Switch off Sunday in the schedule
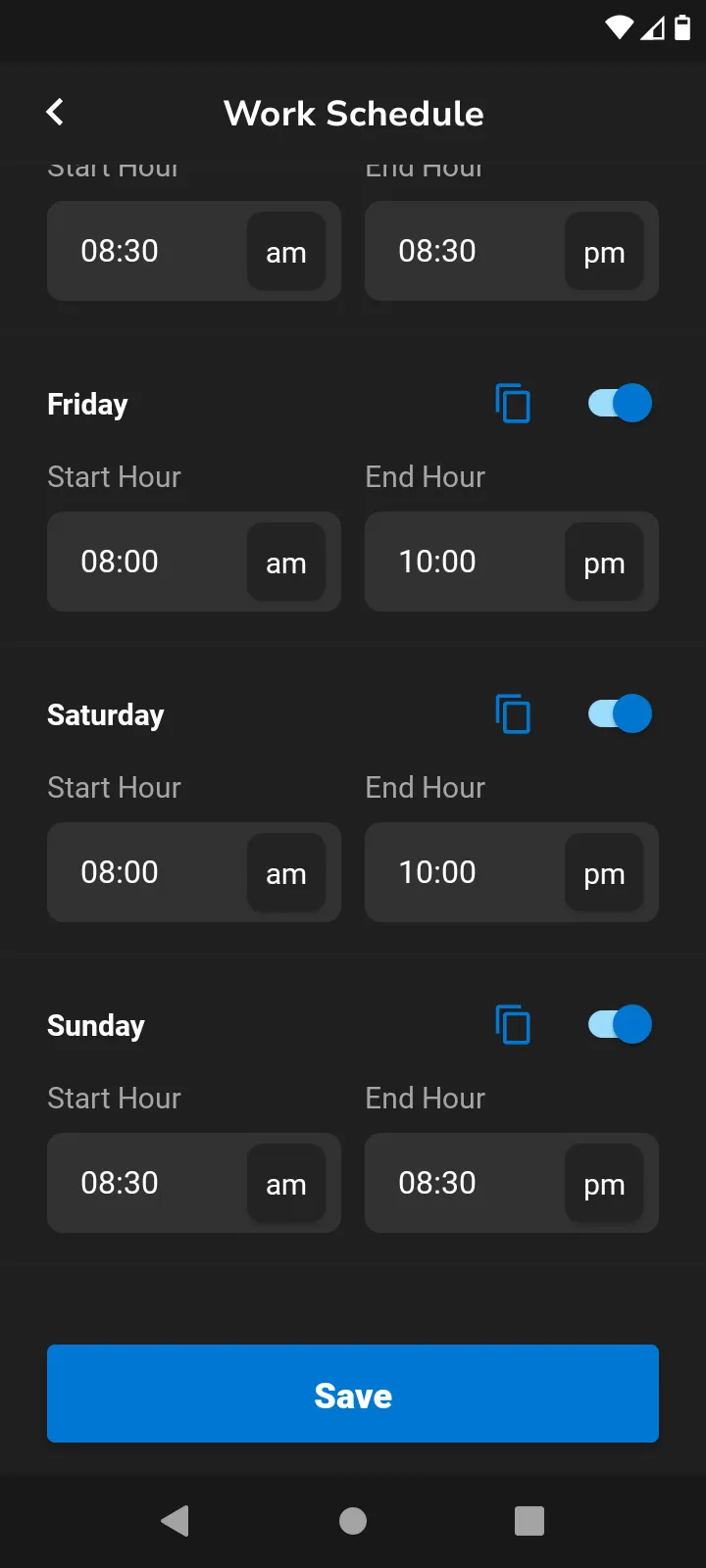Screen dimensions: 706x1568 620,1024
